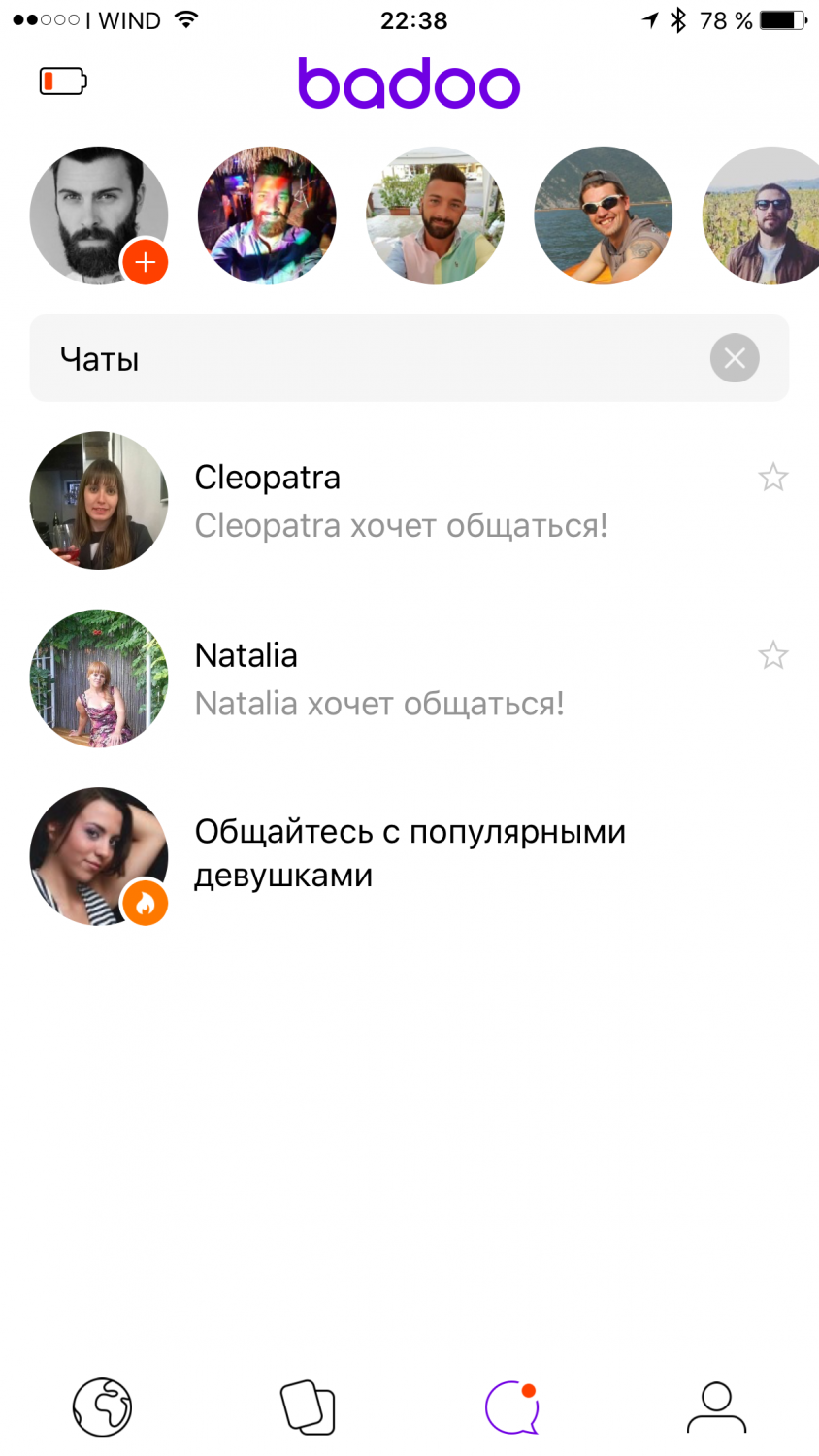
Task: Switch to the Encounters cards tab
Action: [308, 1406]
